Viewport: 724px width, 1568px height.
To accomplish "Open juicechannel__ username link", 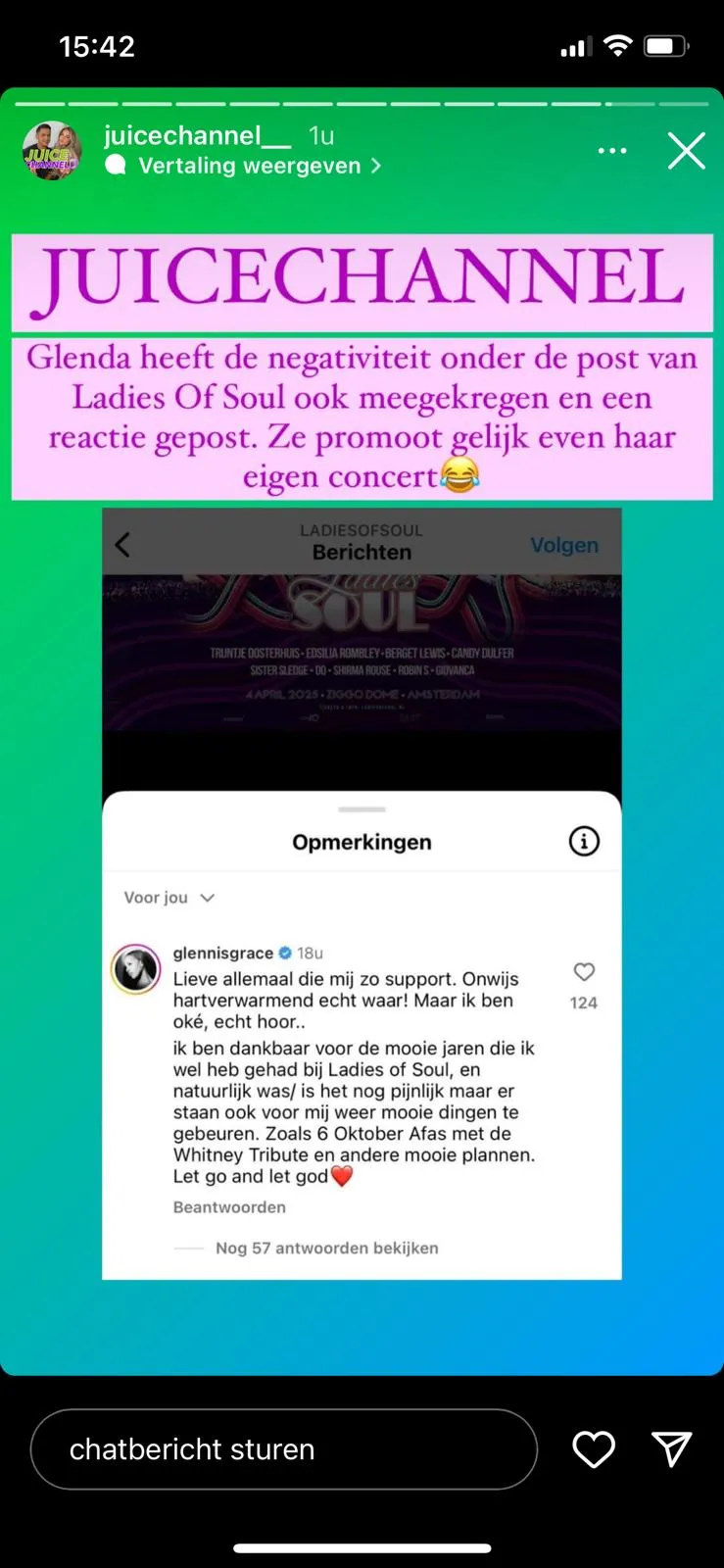I will point(198,135).
